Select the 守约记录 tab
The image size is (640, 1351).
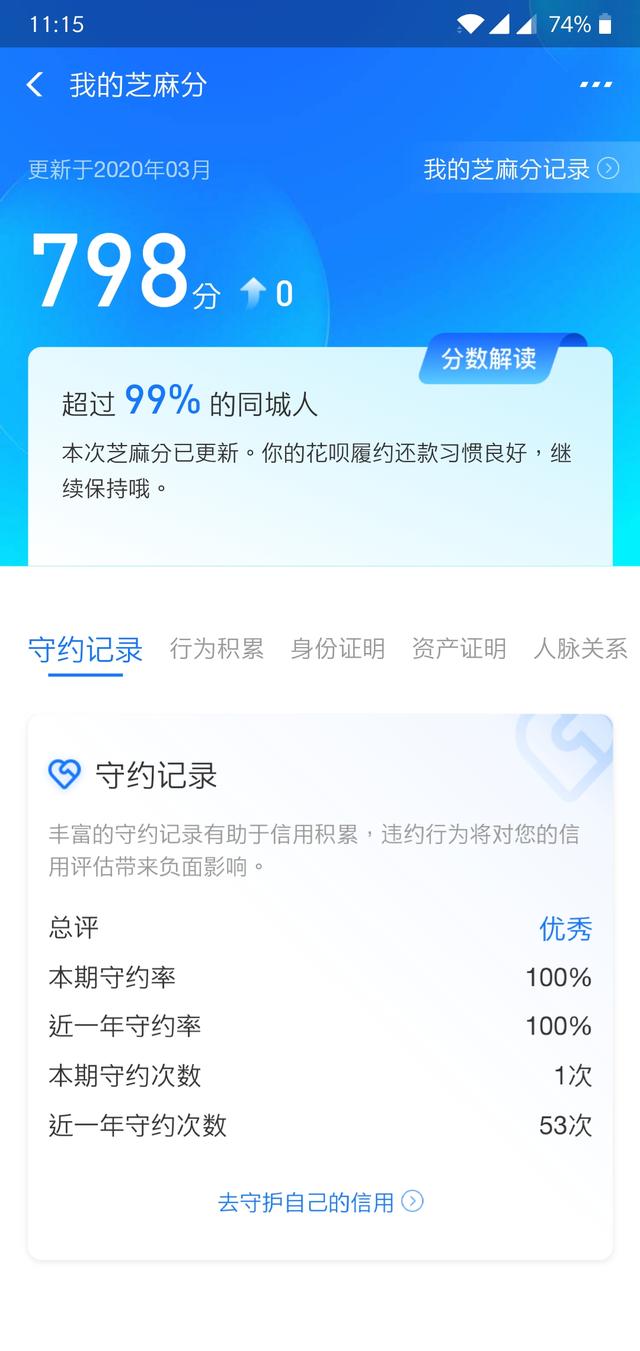coord(86,650)
